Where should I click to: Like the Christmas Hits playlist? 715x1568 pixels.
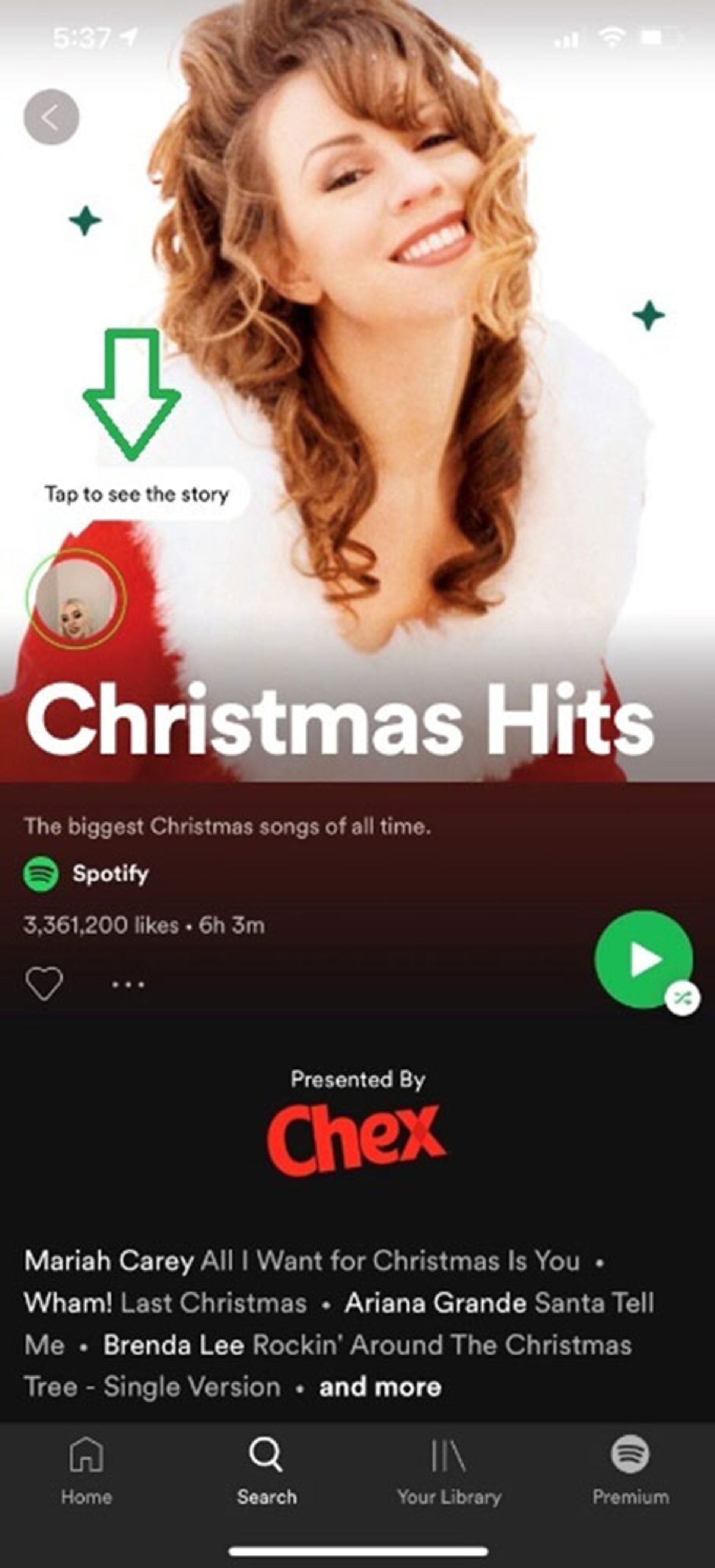44,984
